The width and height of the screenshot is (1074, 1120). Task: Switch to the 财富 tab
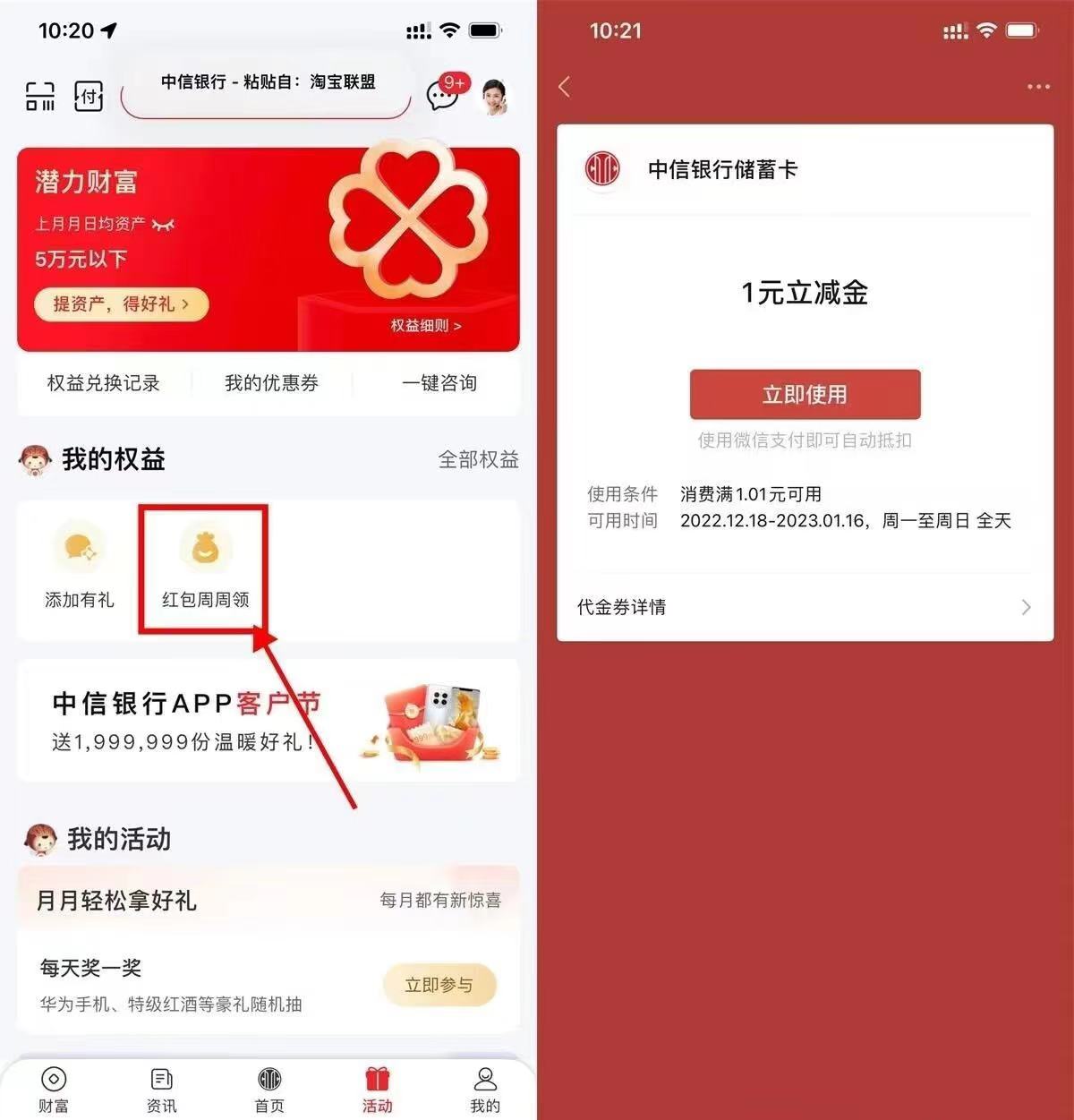pos(54,1090)
